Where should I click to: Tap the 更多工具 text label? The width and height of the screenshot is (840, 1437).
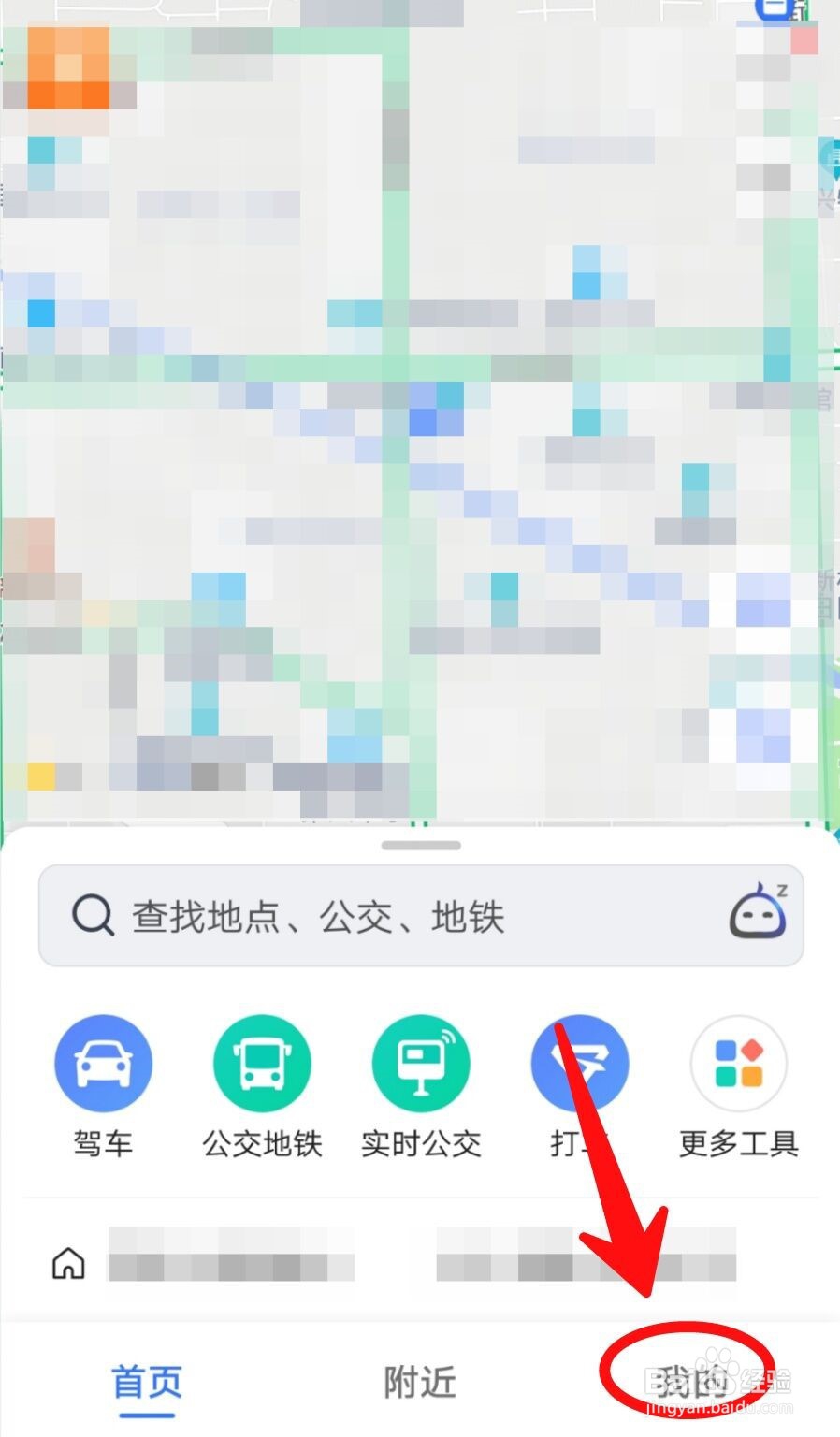click(x=738, y=1143)
